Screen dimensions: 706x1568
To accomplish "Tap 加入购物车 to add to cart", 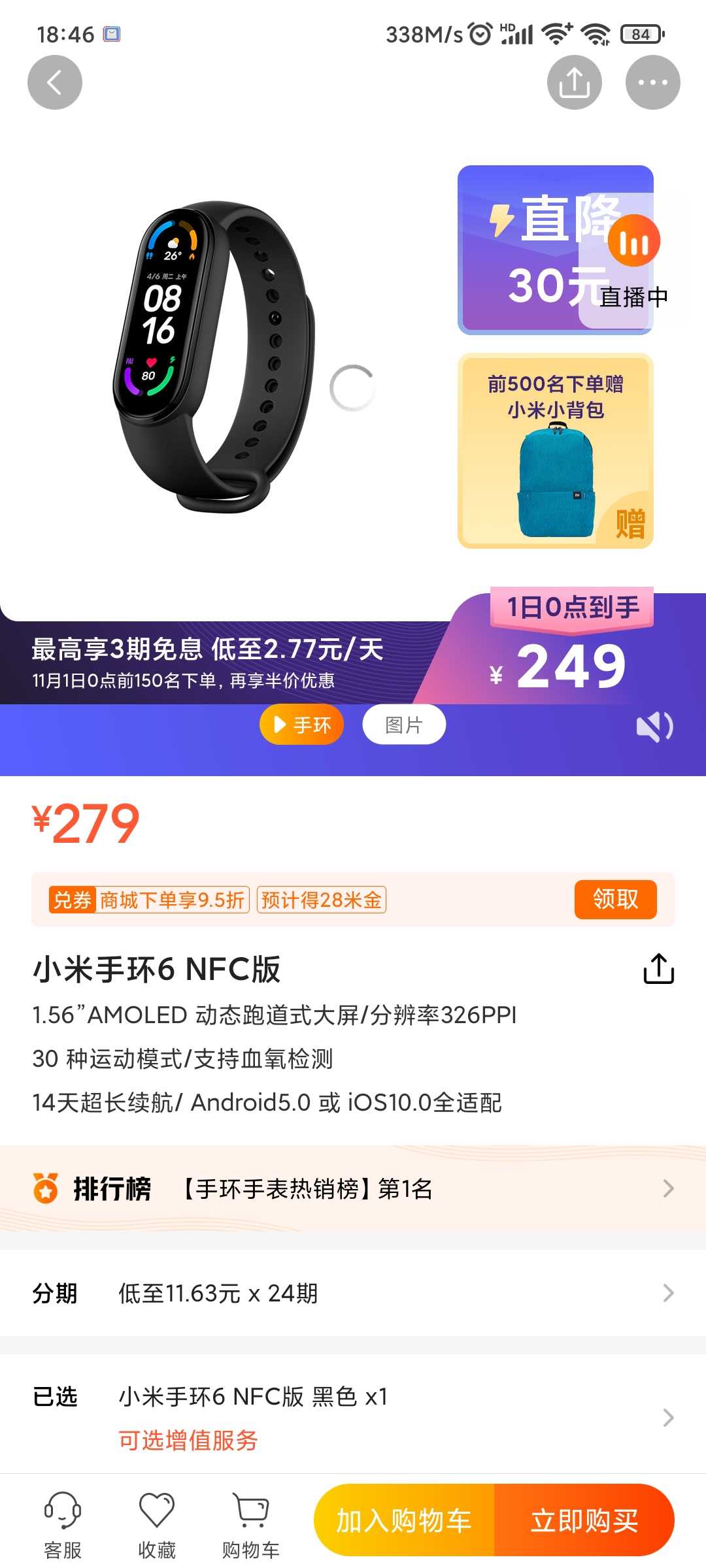I will tap(404, 1520).
